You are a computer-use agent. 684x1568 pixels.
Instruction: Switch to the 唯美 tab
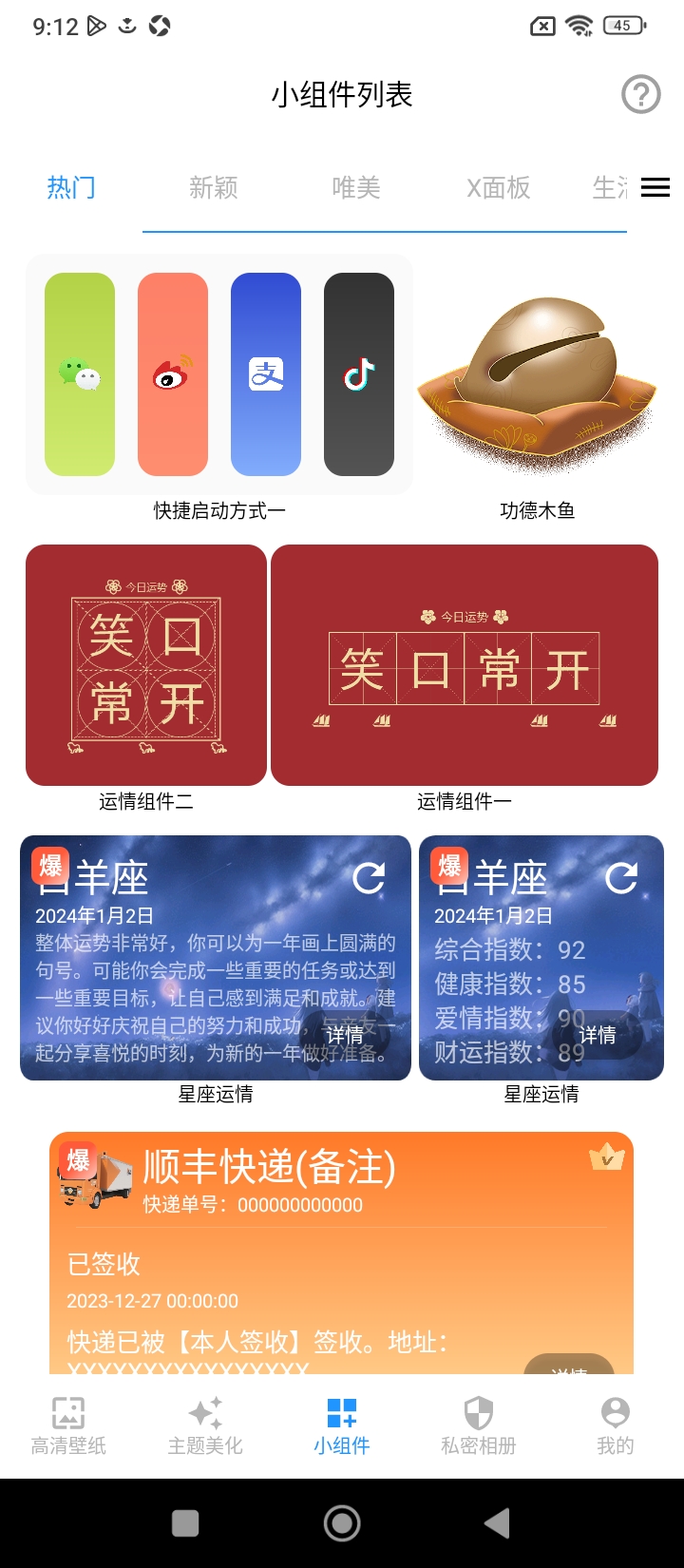click(356, 188)
